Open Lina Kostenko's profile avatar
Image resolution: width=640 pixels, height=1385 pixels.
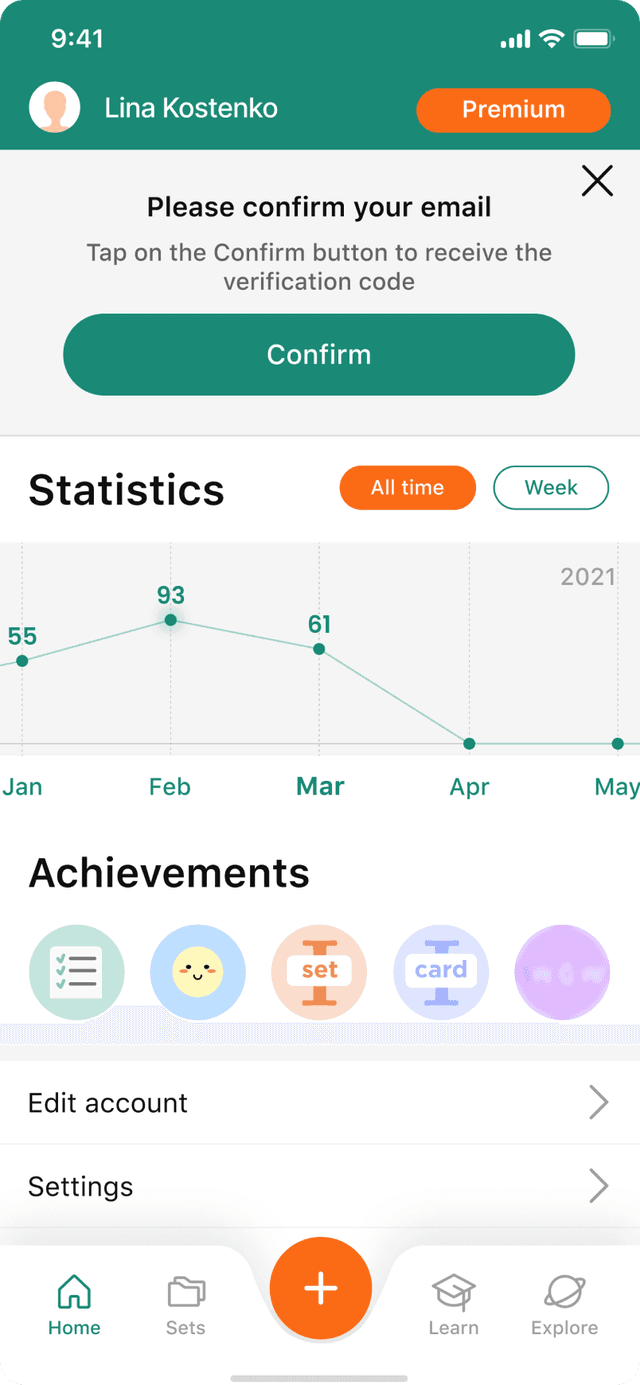coord(55,108)
